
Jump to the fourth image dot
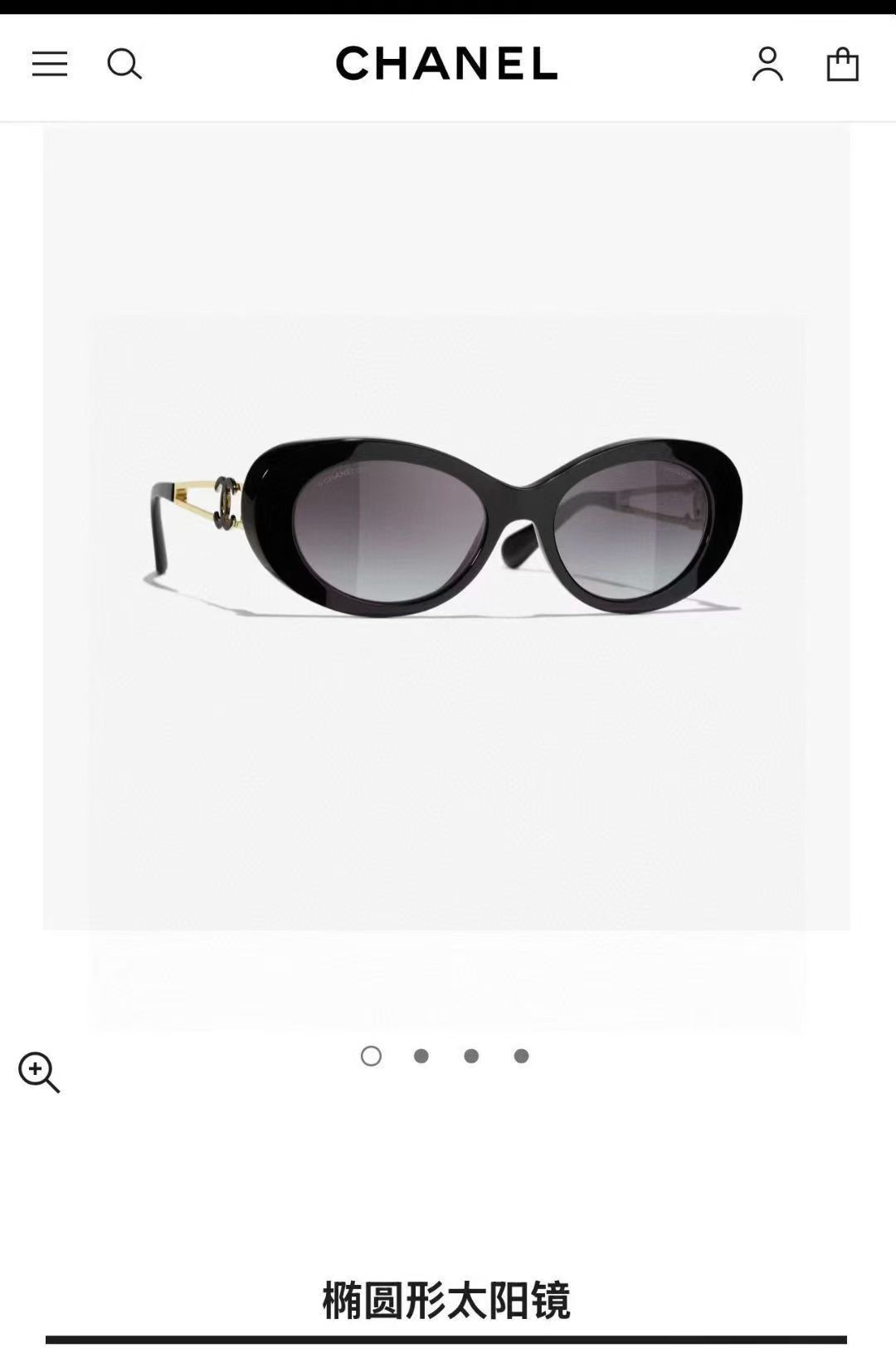point(521,1056)
